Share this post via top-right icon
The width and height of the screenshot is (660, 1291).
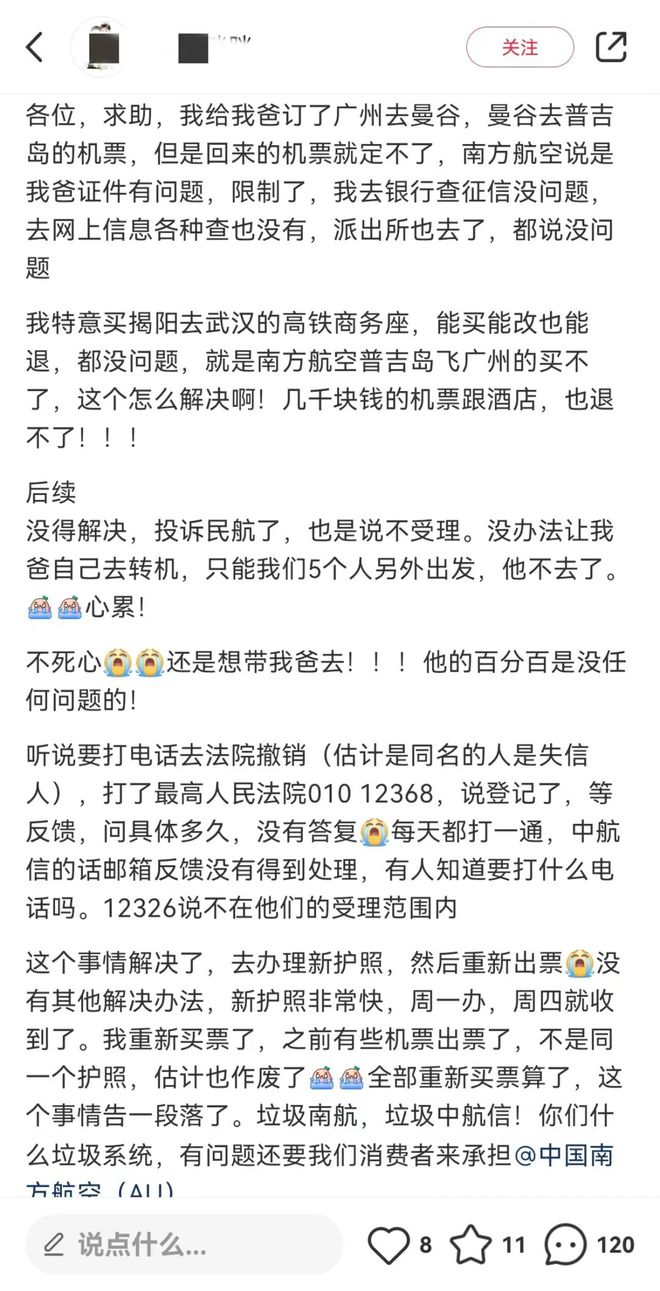[x=611, y=46]
